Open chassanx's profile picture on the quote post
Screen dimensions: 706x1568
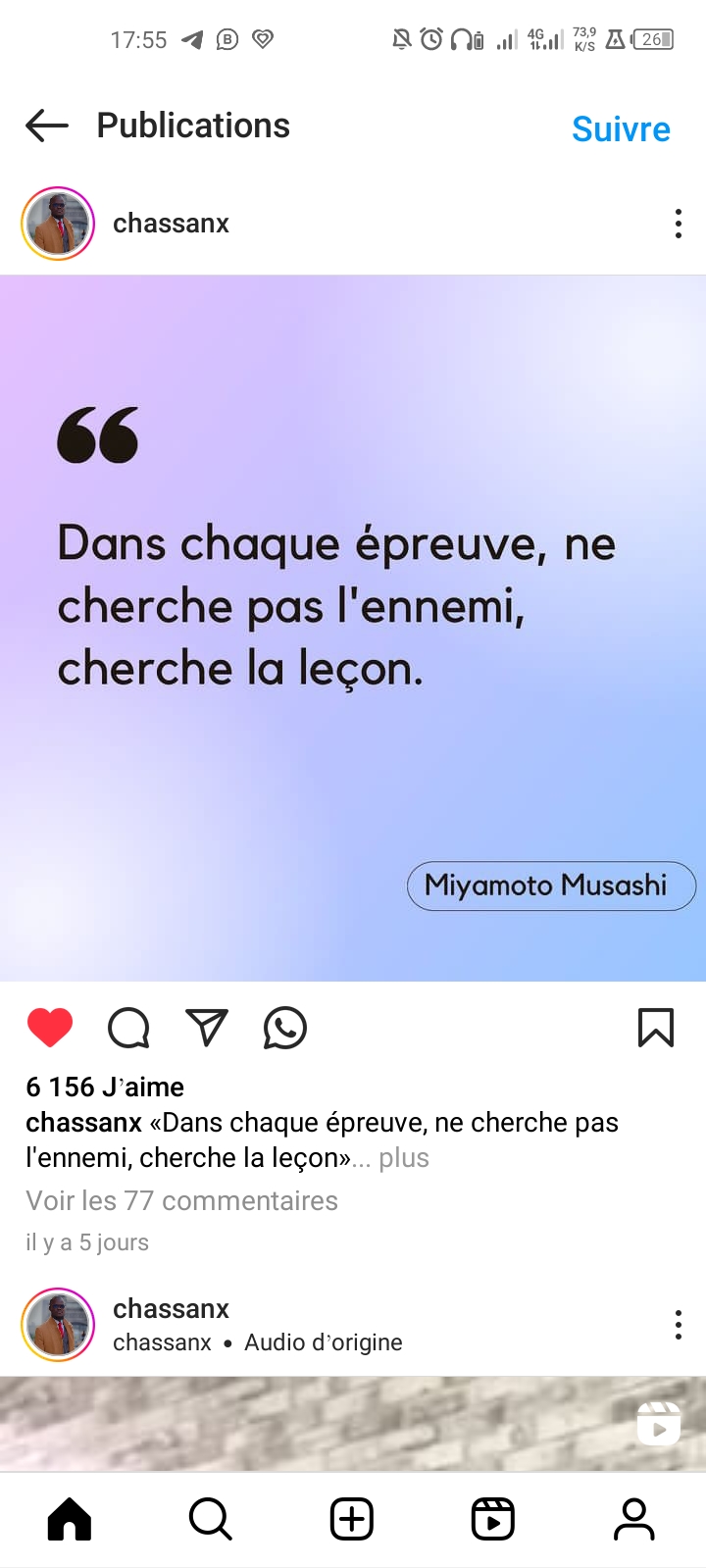click(x=58, y=224)
